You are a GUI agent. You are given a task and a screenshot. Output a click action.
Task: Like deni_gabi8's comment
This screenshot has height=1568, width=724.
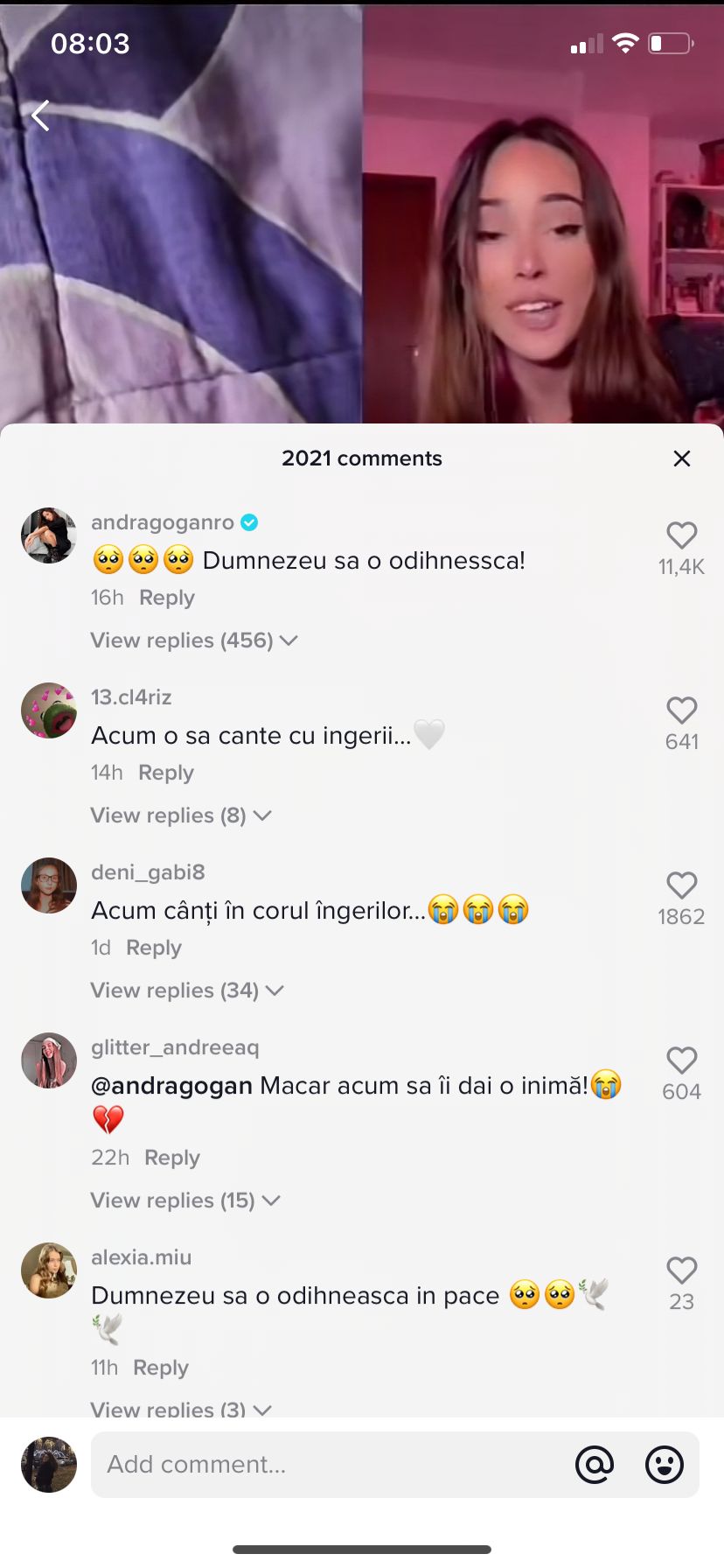[681, 885]
